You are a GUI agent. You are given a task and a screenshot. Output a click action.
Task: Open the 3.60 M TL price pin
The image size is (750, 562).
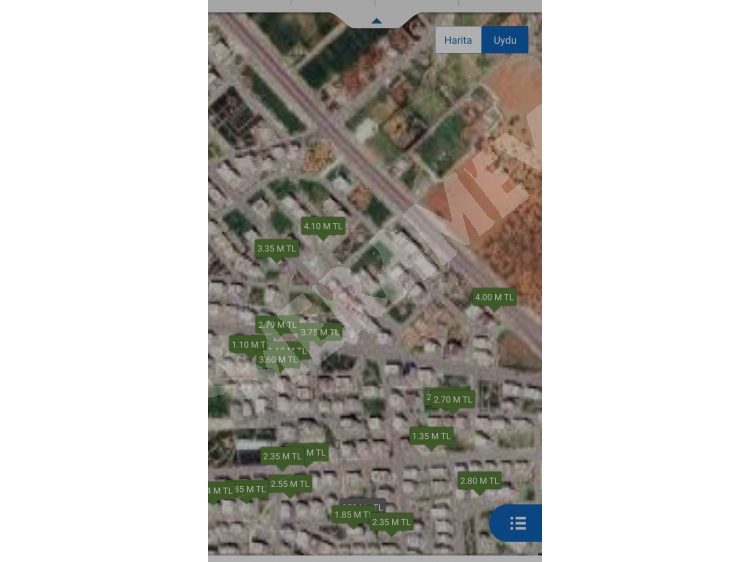279,359
